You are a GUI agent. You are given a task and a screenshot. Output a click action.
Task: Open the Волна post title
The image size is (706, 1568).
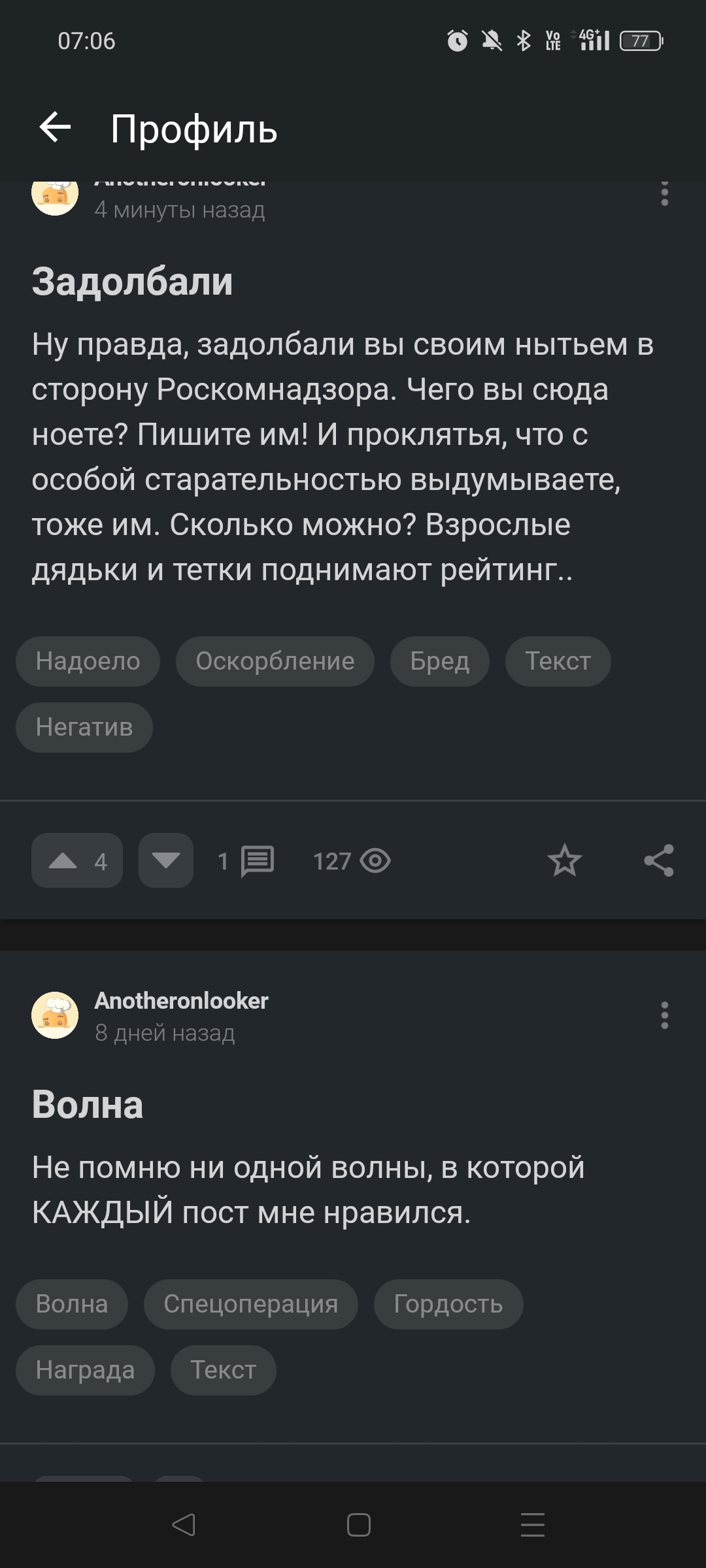pyautogui.click(x=88, y=1105)
